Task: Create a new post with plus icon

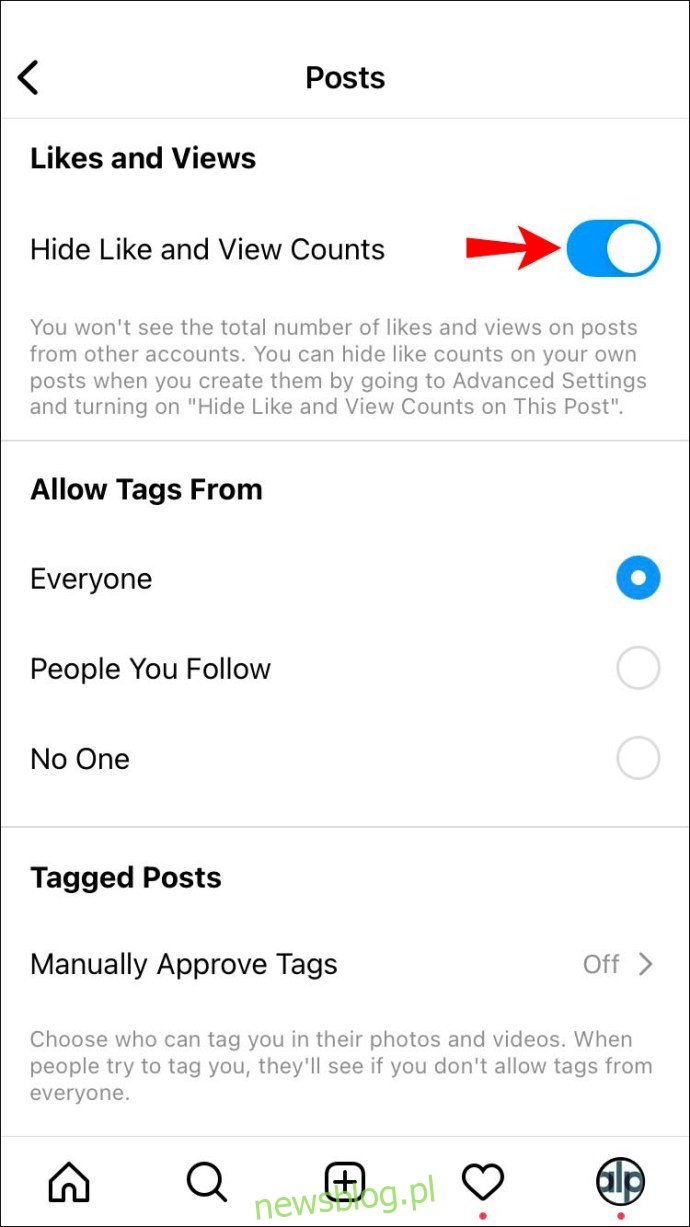Action: (344, 1182)
